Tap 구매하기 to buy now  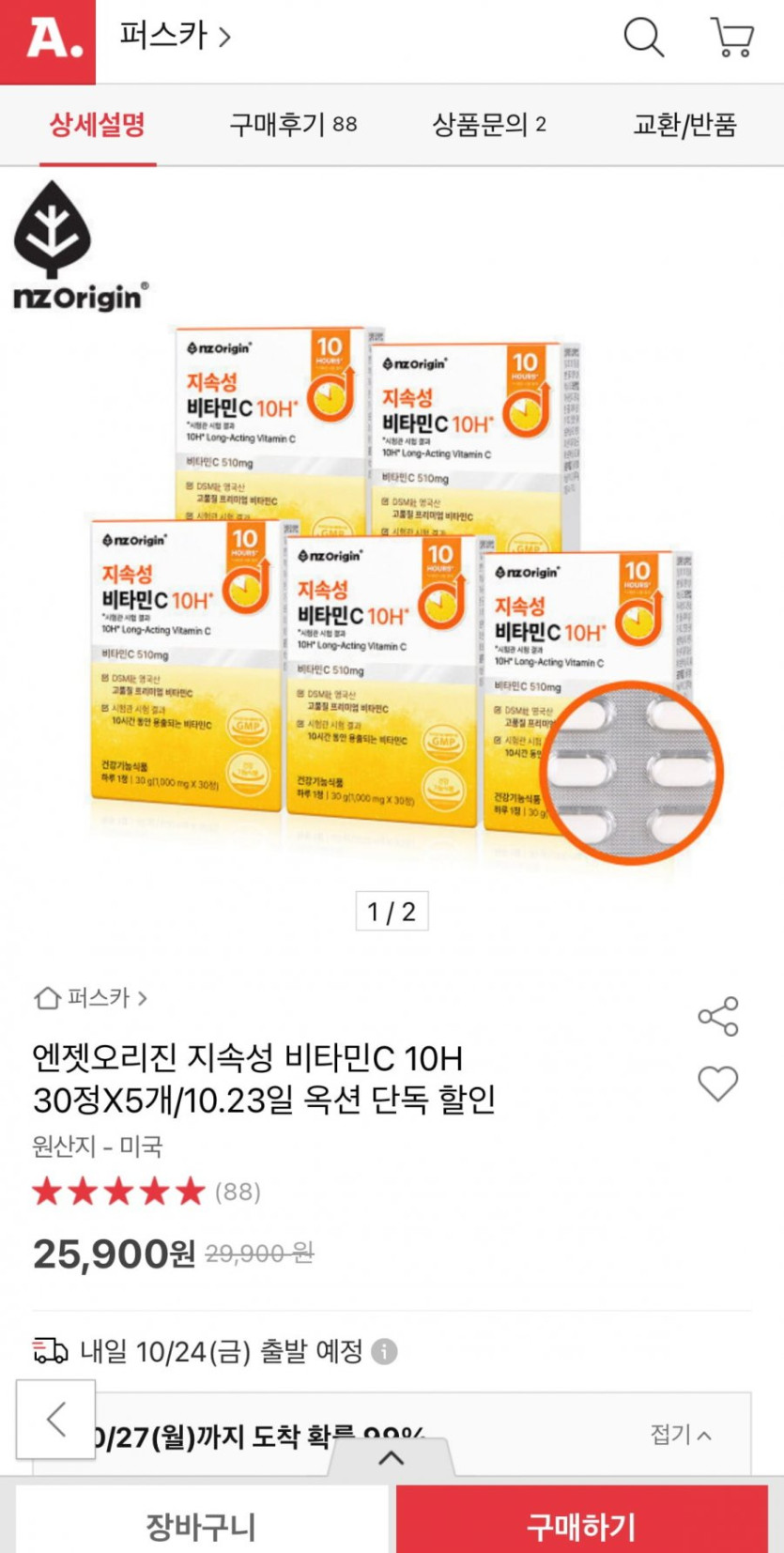581,1526
